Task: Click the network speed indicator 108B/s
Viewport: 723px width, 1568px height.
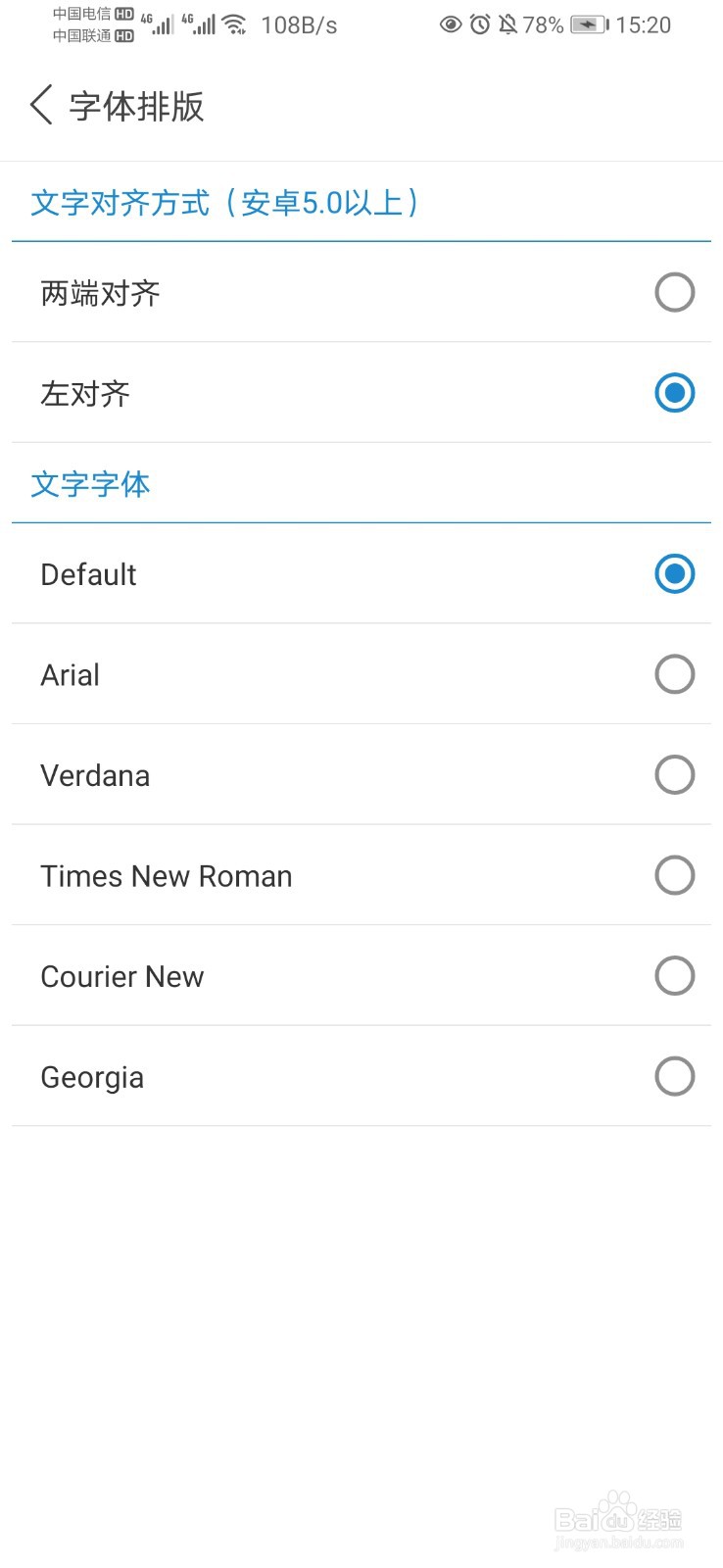Action: 298,24
